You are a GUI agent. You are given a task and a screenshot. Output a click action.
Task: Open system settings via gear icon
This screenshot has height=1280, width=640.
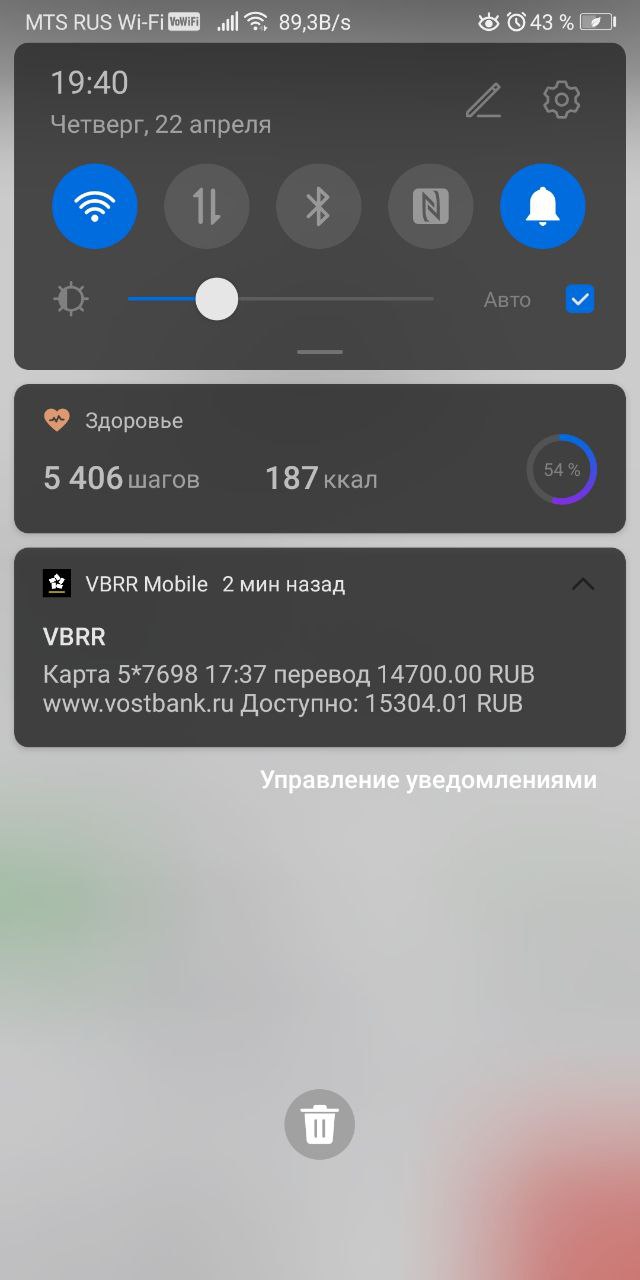(x=561, y=100)
